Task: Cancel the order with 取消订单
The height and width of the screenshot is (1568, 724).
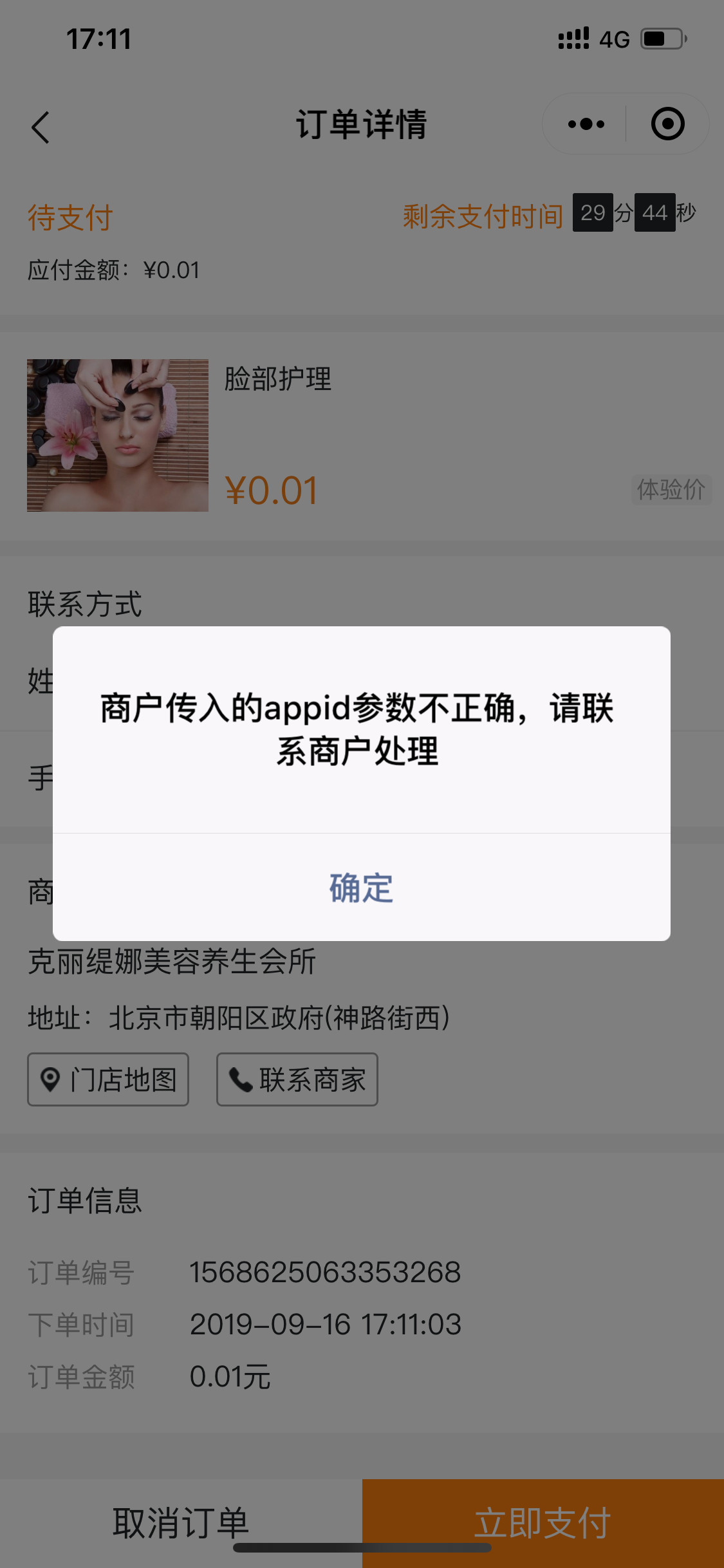Action: click(181, 1523)
